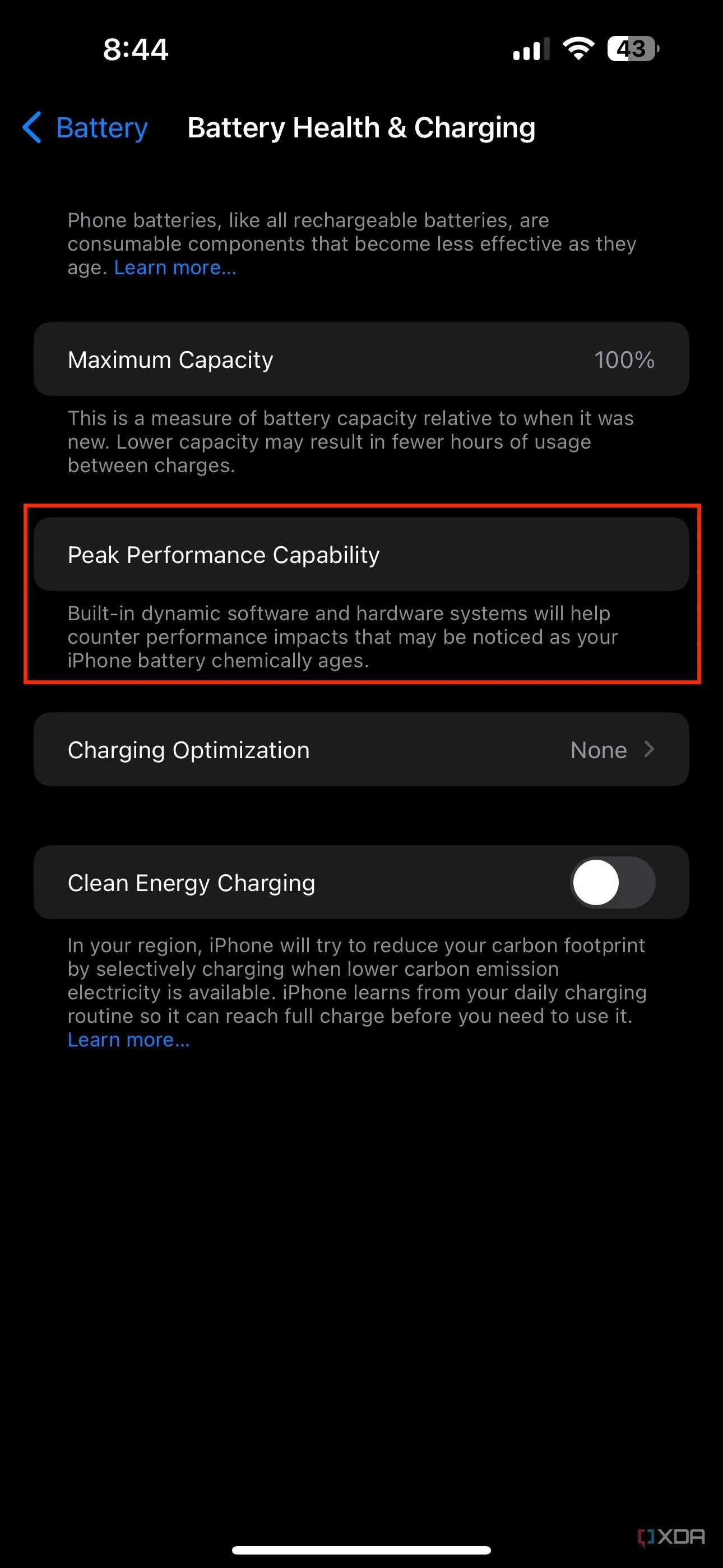Select the Charging Optimization setting row
The height and width of the screenshot is (1568, 723).
[361, 750]
